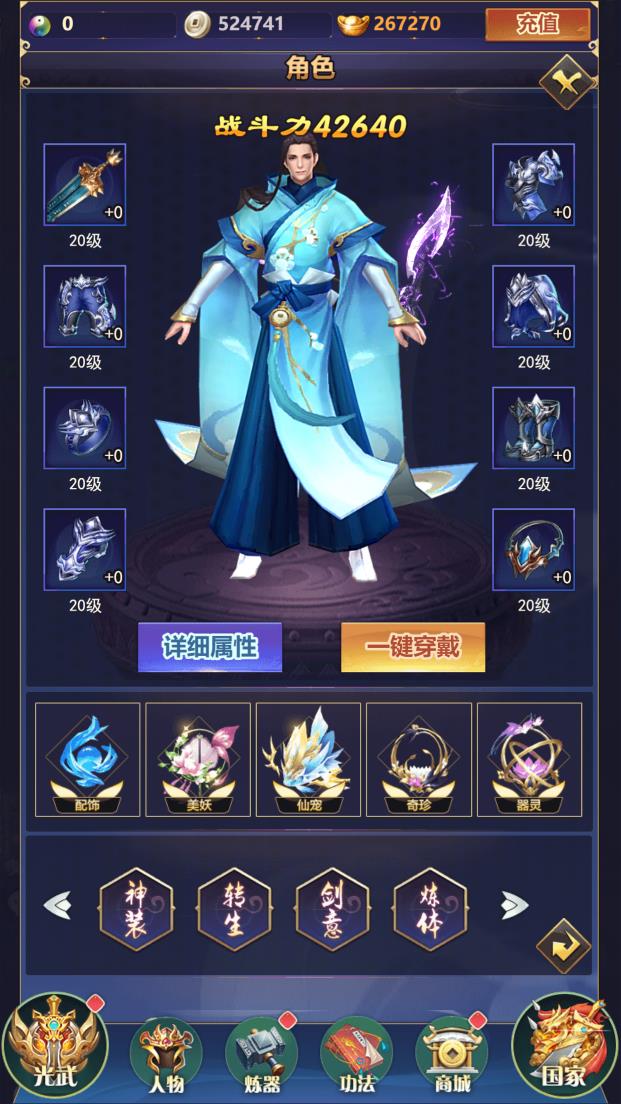The image size is (621, 1104).
Task: Select the 转生 rebirth option
Action: coord(234,907)
